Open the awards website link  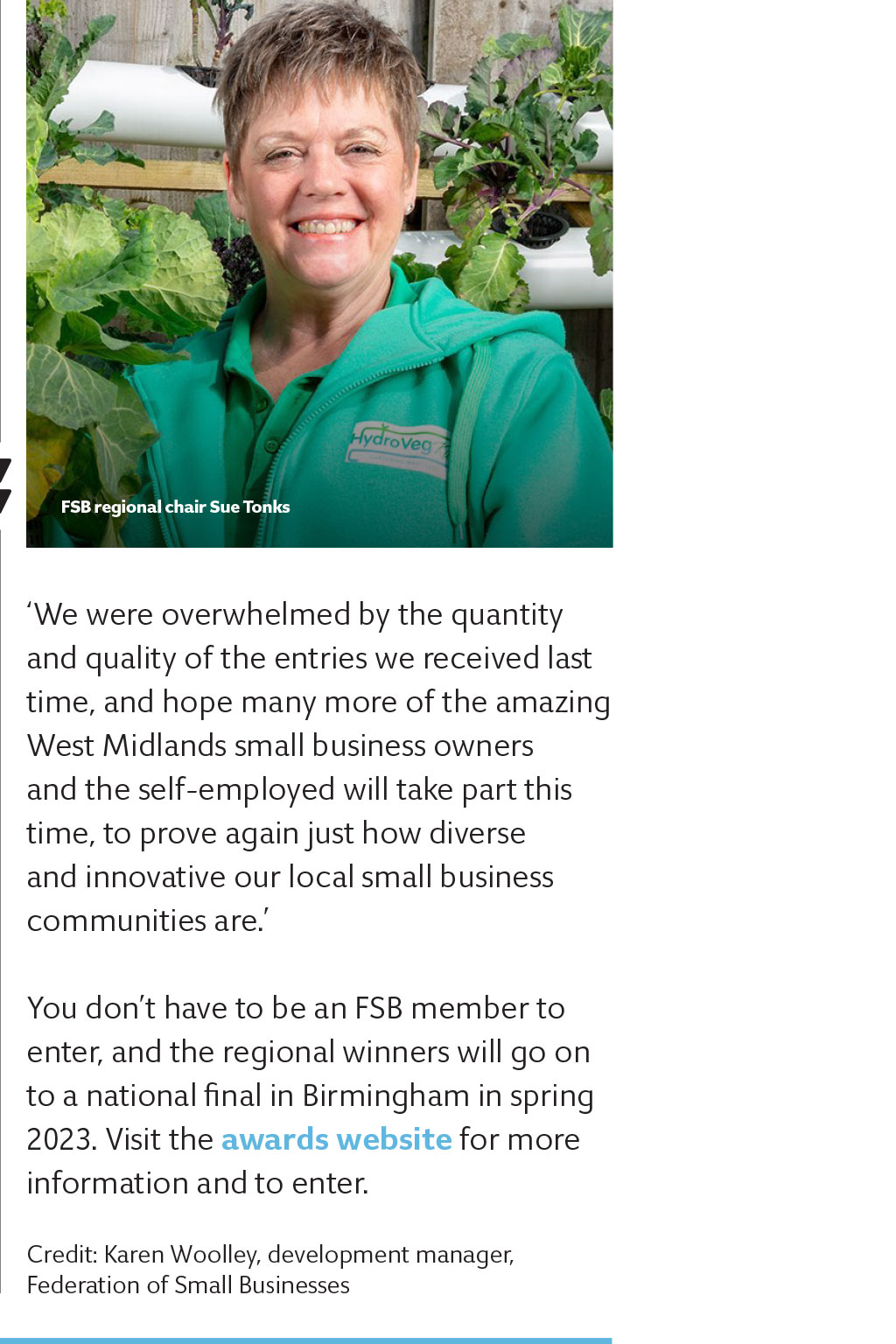tap(336, 1139)
